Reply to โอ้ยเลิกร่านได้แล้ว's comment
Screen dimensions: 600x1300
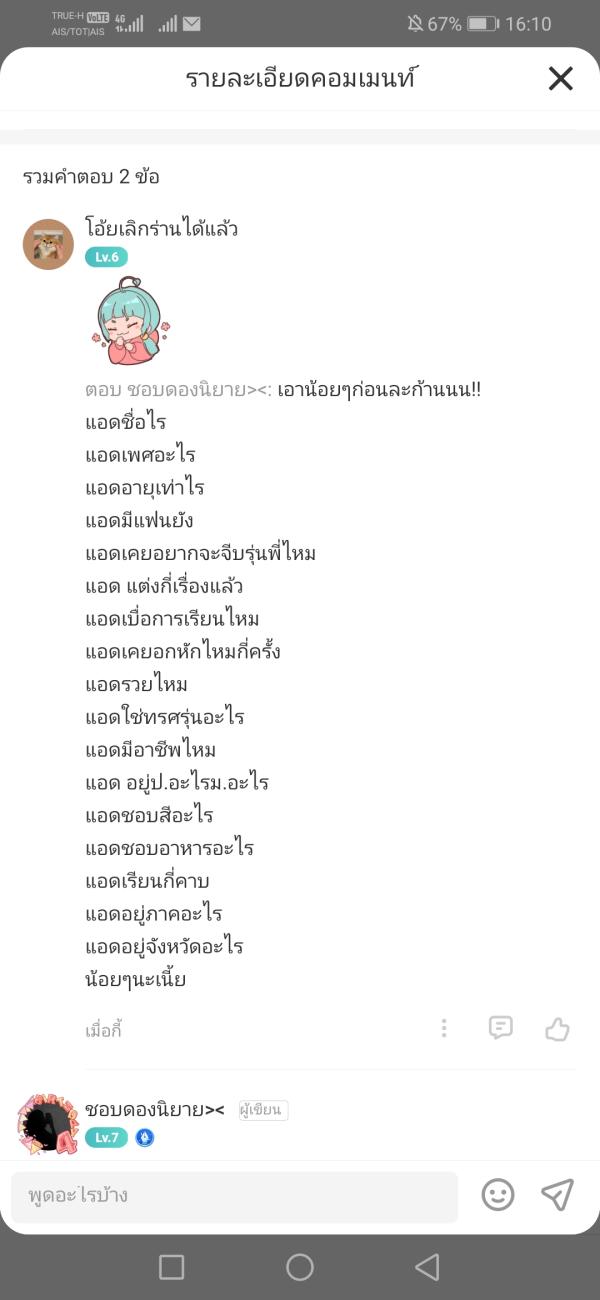(500, 1028)
